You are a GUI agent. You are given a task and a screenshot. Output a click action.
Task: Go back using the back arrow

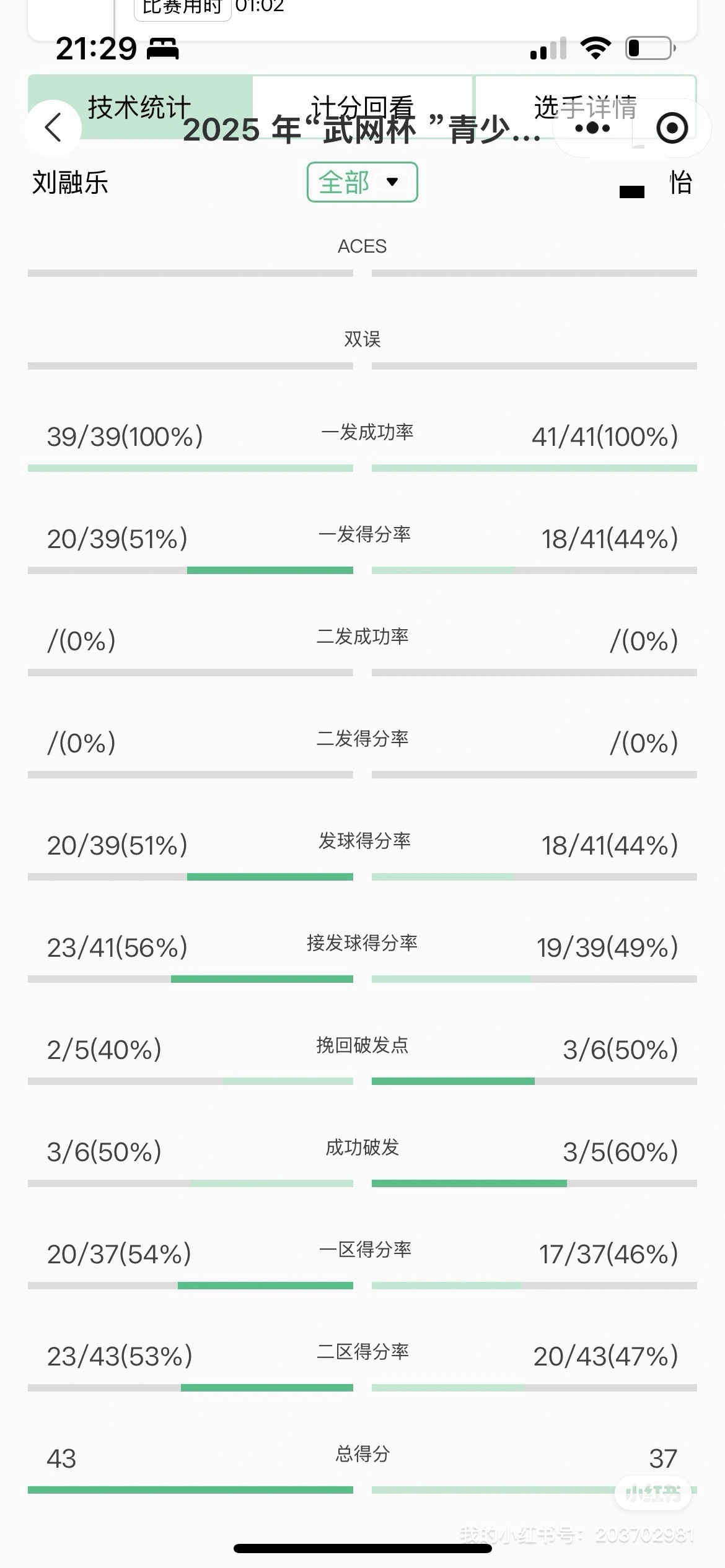[x=53, y=128]
